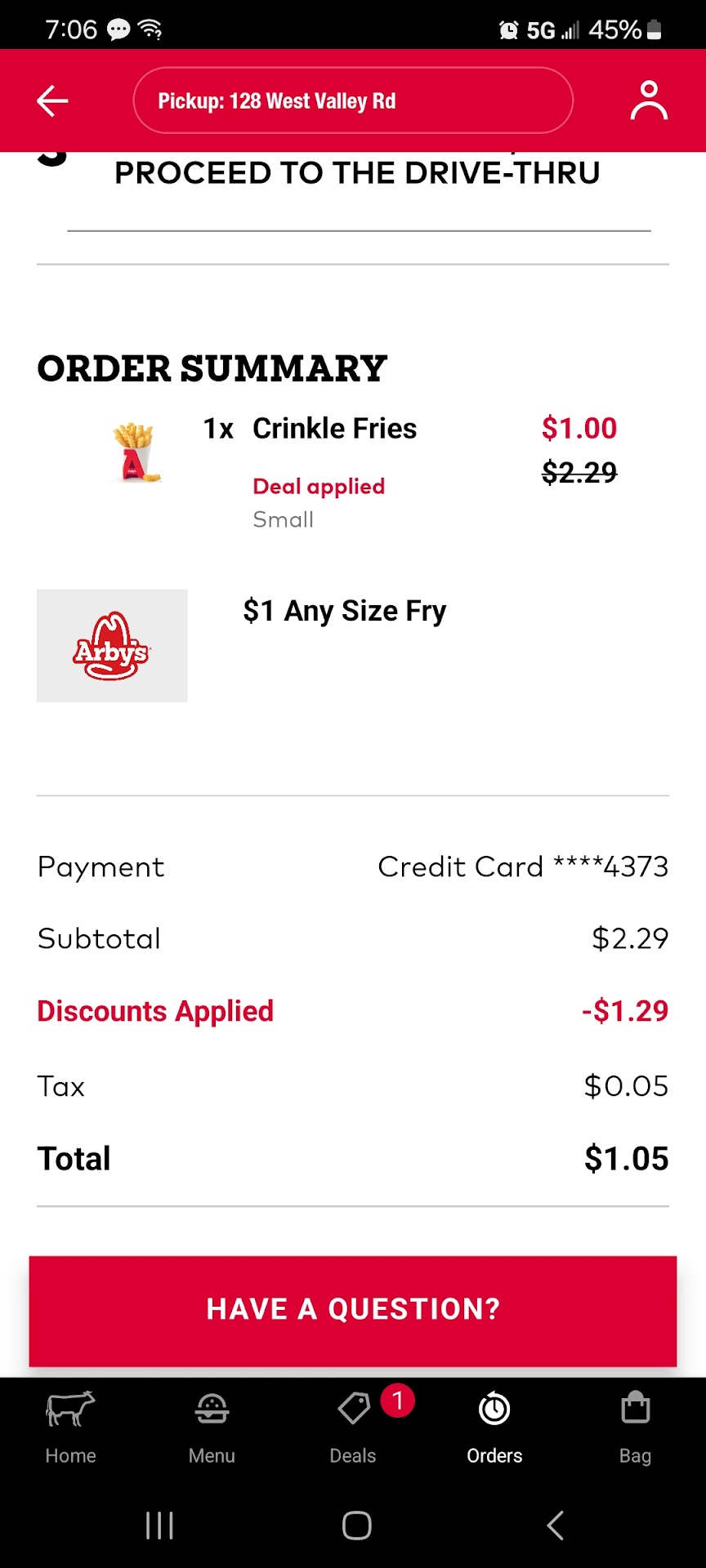The image size is (706, 1568).
Task: Tap the Pickup: 128 West Valley Rd selector
Action: coord(352,101)
